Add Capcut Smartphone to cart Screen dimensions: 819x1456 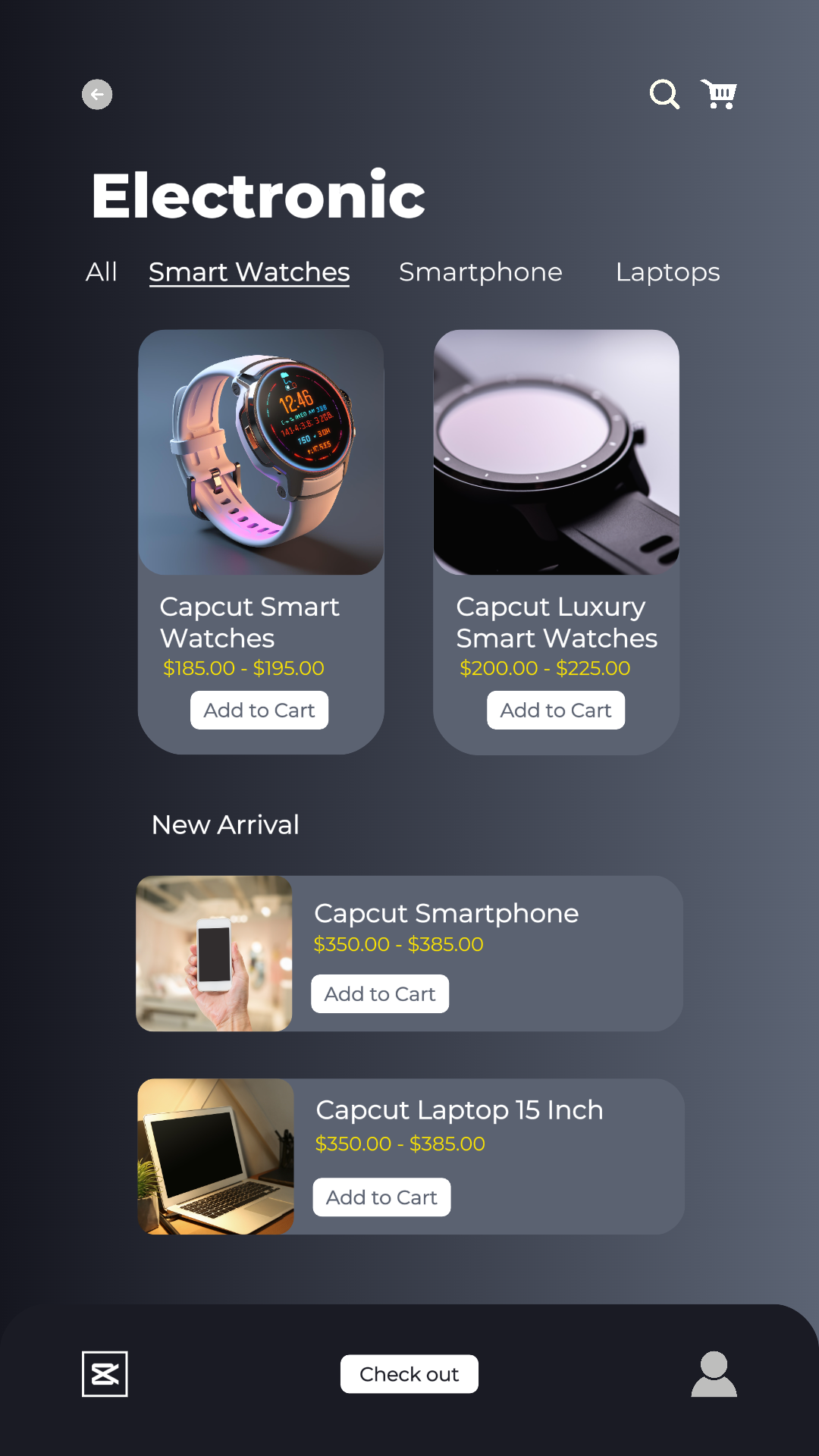click(x=380, y=994)
